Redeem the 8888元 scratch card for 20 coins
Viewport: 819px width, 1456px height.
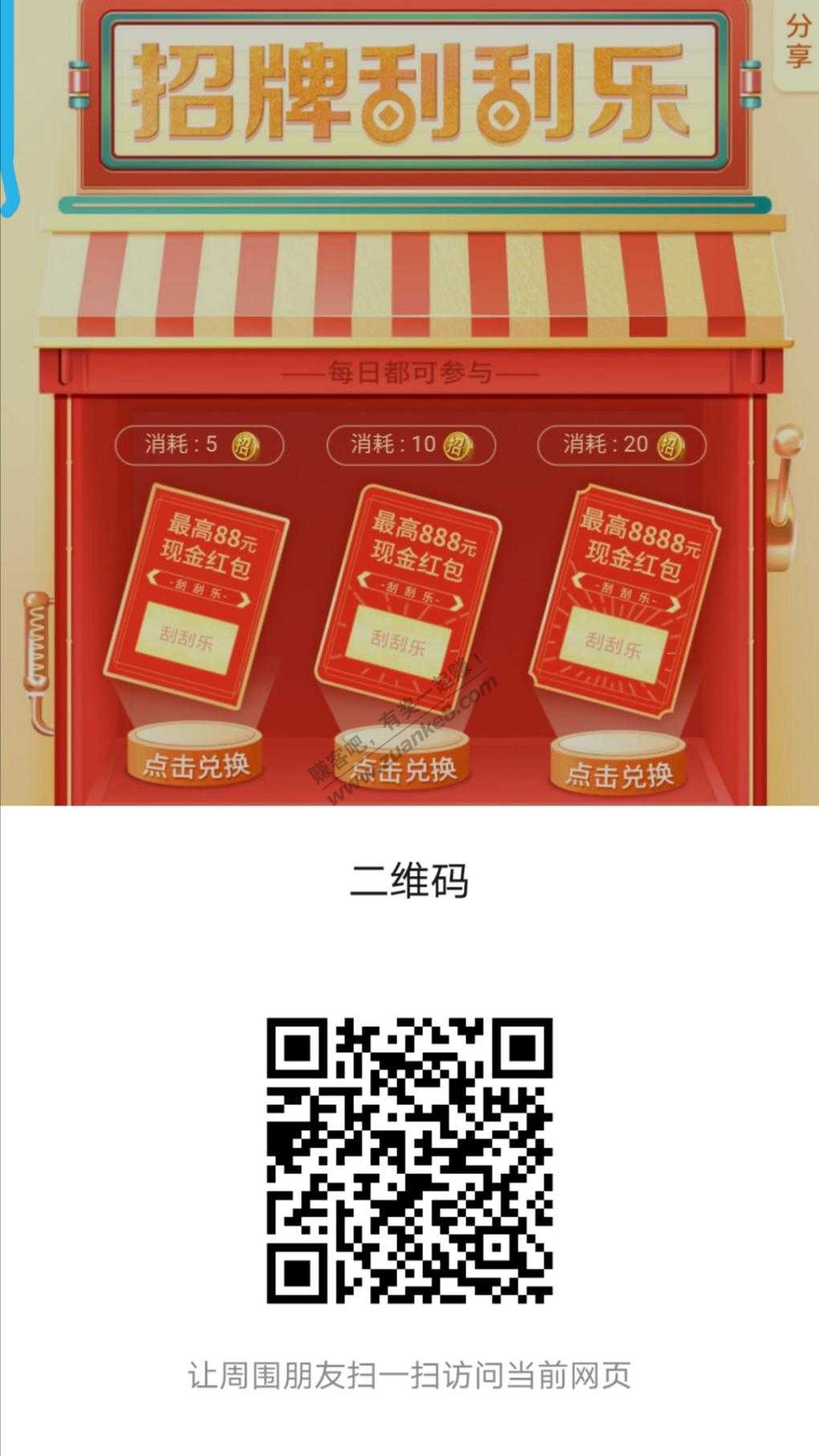click(618, 773)
